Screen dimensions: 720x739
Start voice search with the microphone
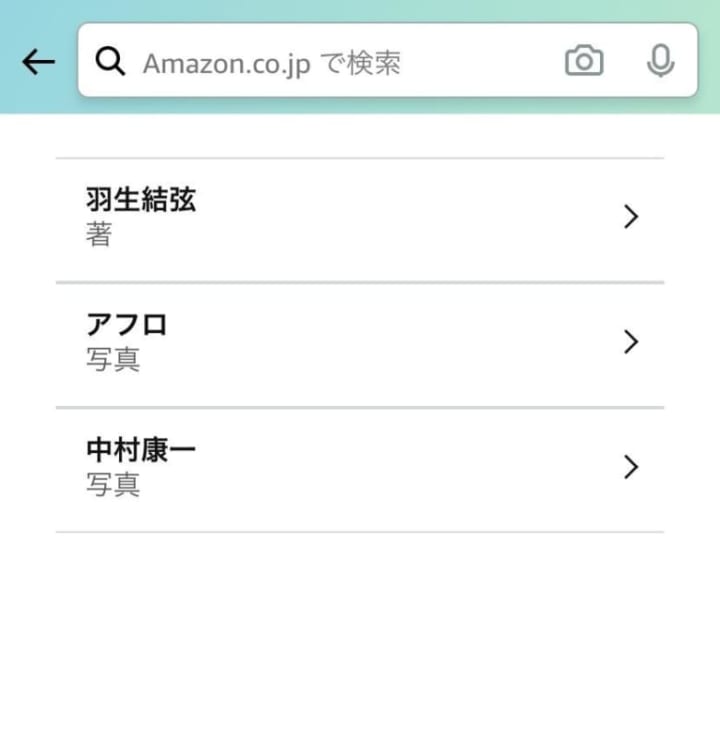(x=660, y=62)
